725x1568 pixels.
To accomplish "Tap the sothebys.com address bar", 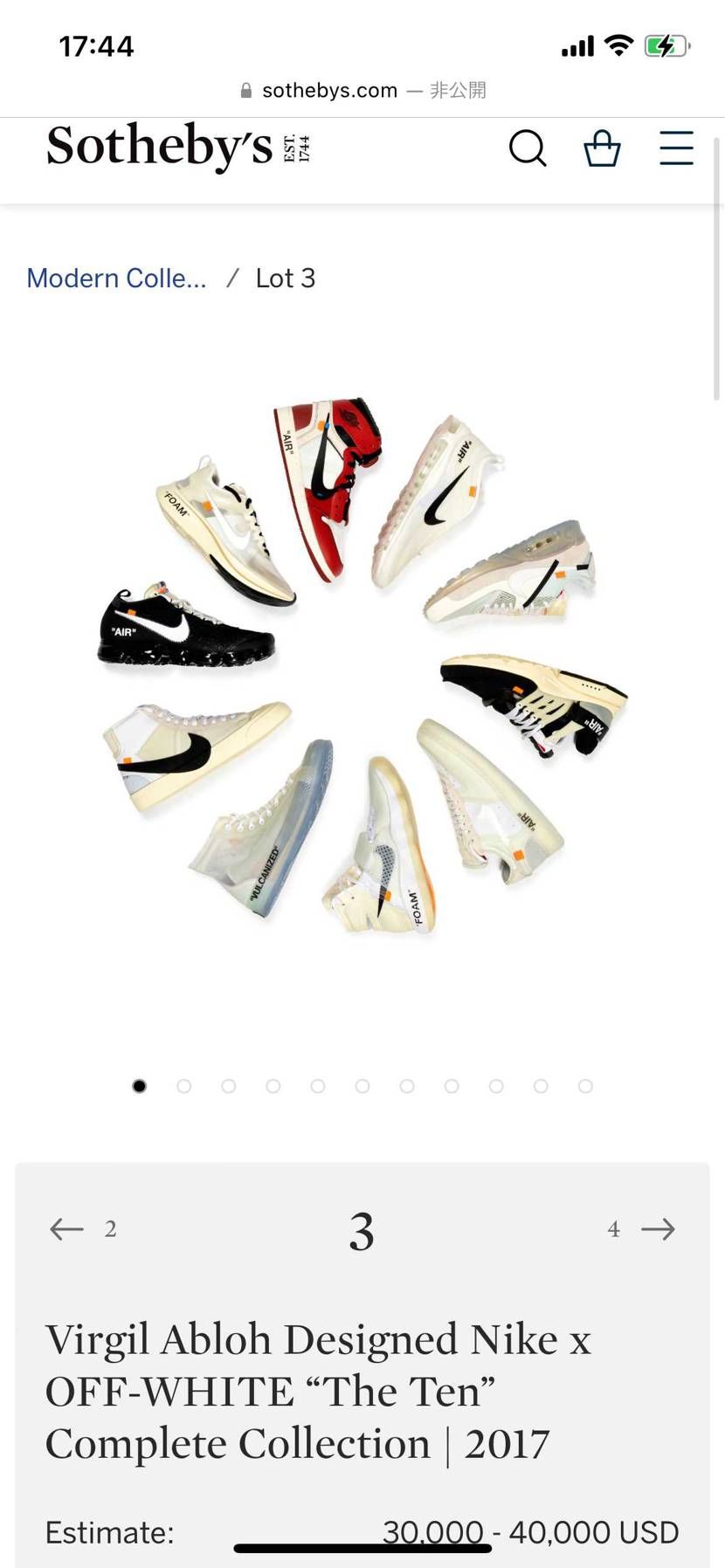I will 362,90.
